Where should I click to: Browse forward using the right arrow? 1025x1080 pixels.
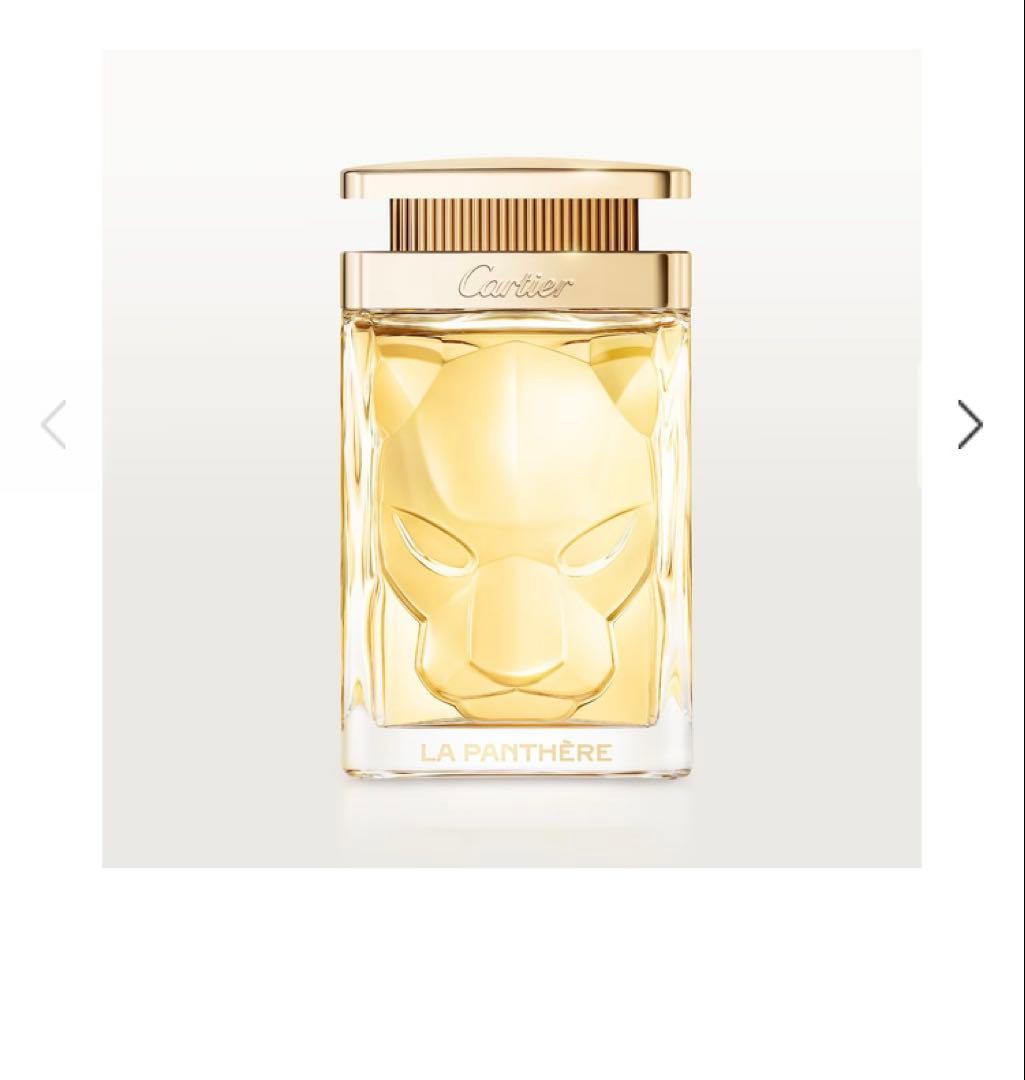pos(968,424)
